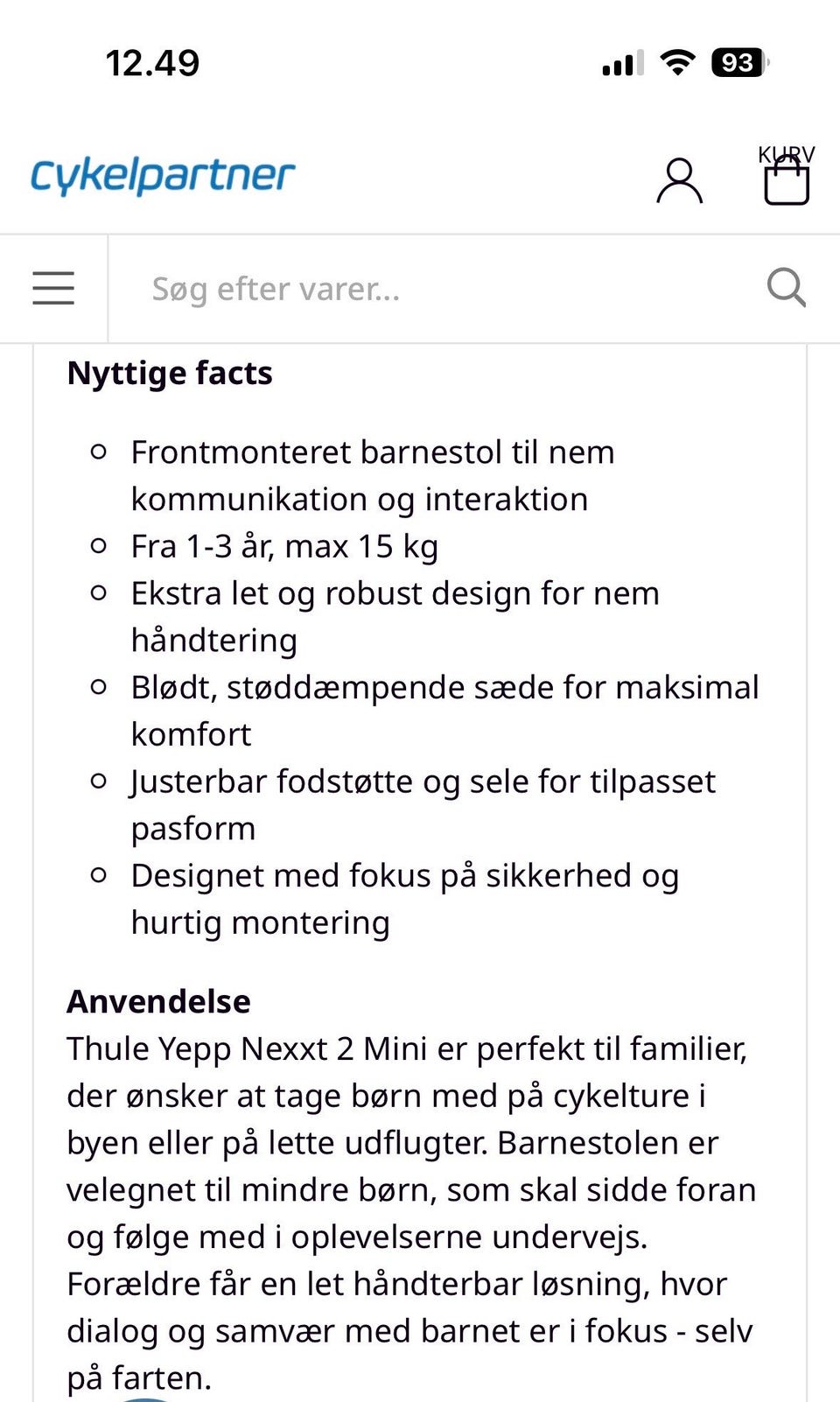This screenshot has width=840, height=1402.
Task: Tap the magnifying glass search icon
Action: (786, 287)
